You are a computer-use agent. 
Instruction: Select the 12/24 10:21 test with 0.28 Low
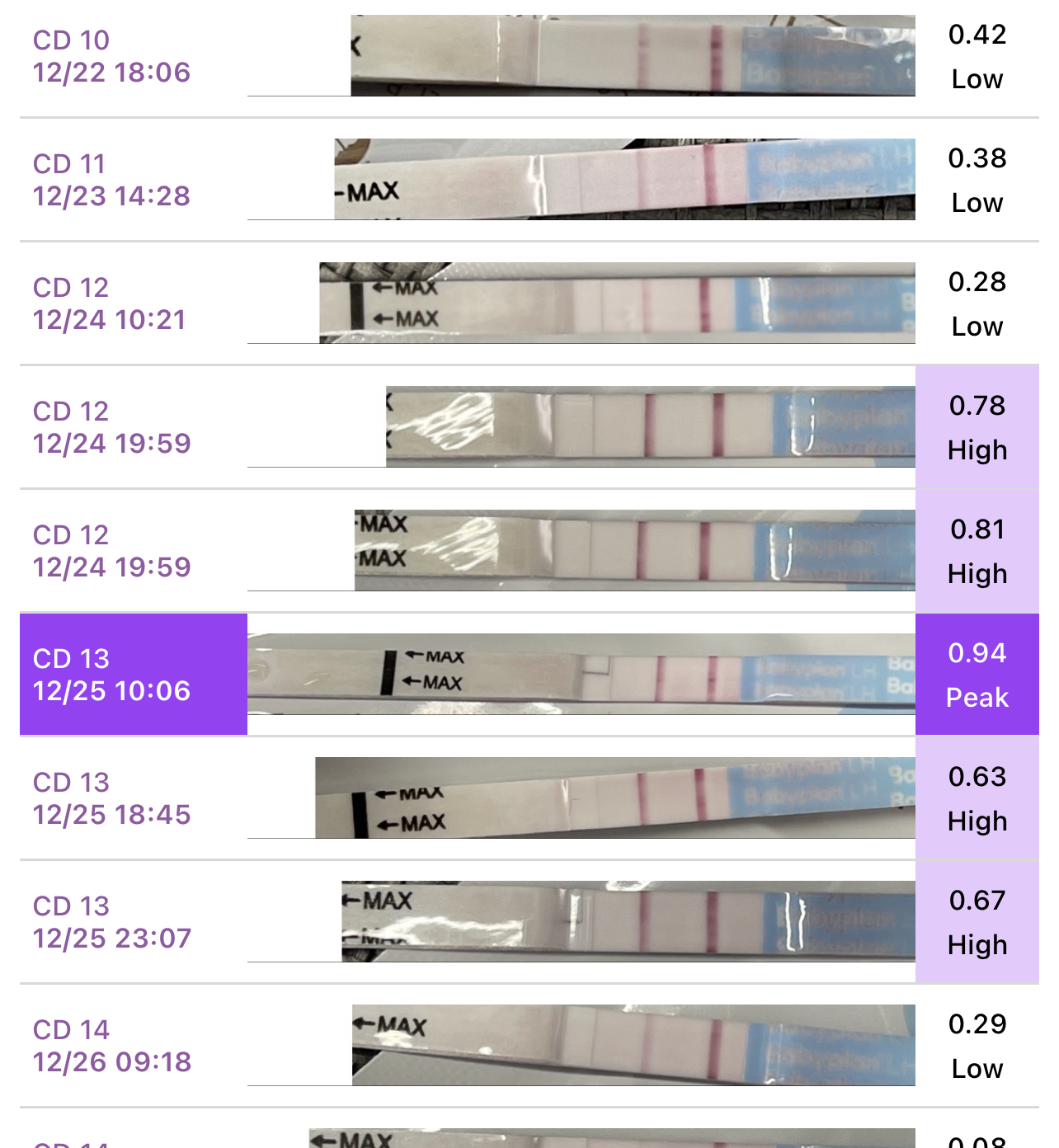coord(528,303)
